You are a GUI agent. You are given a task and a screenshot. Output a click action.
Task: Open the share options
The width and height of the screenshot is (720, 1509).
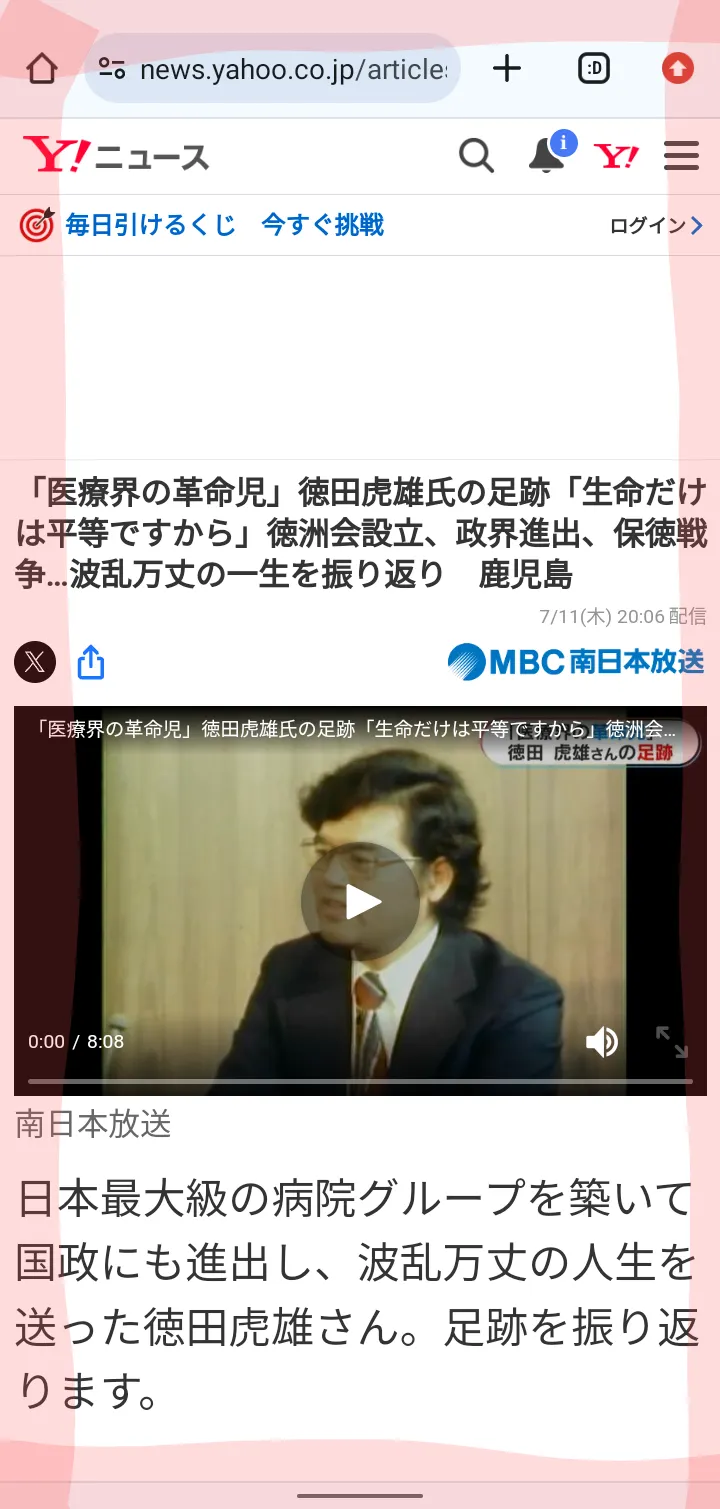[x=91, y=662]
